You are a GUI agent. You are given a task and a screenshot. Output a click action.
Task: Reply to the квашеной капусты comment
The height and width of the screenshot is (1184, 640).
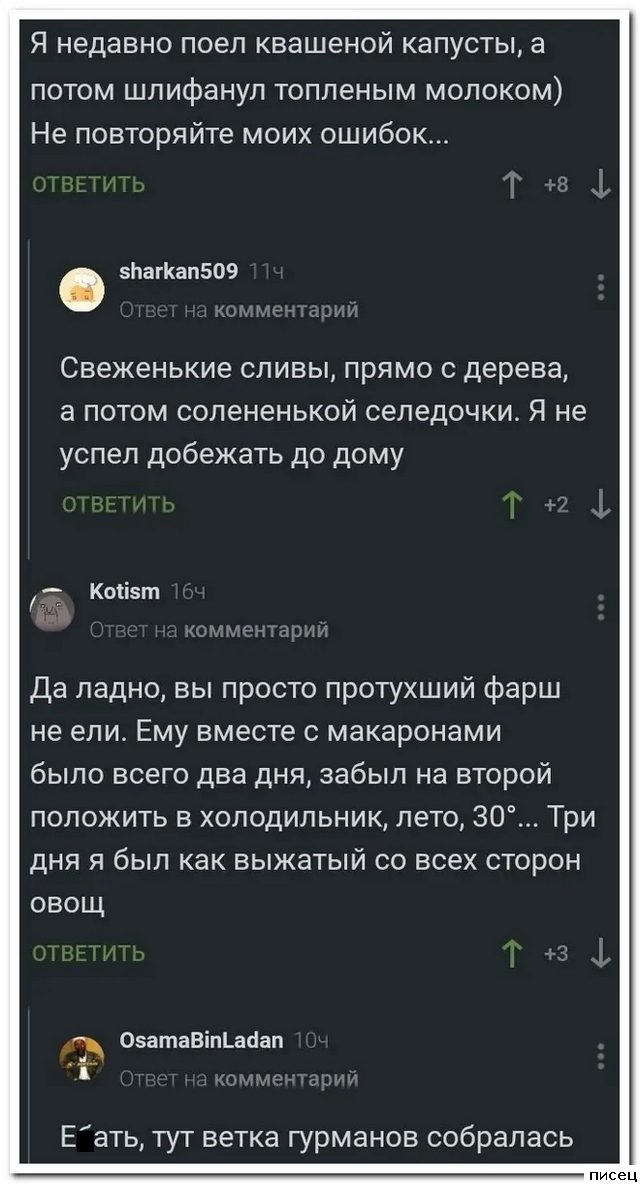point(89,185)
